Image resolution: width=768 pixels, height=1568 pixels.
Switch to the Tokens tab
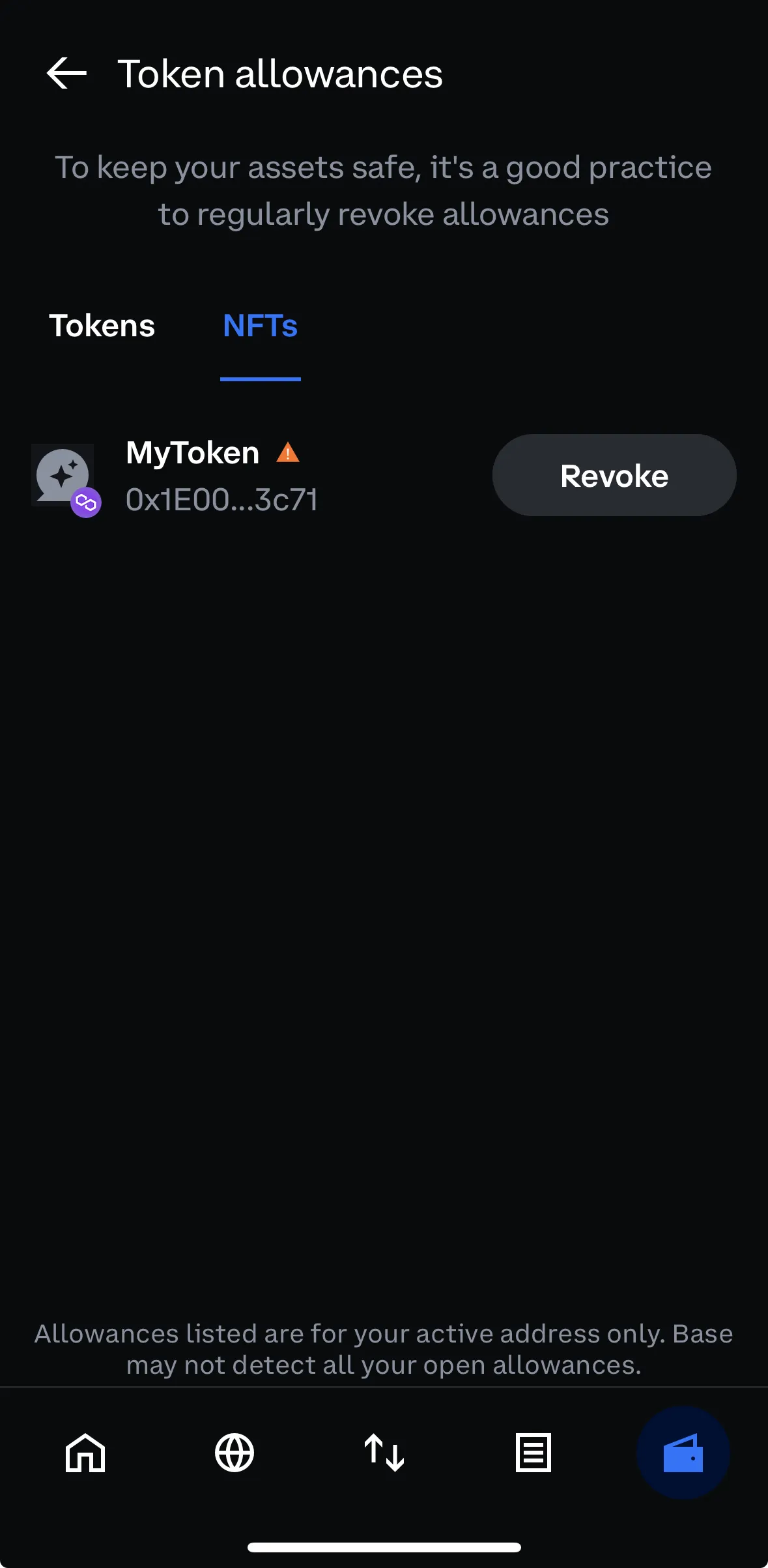[102, 326]
